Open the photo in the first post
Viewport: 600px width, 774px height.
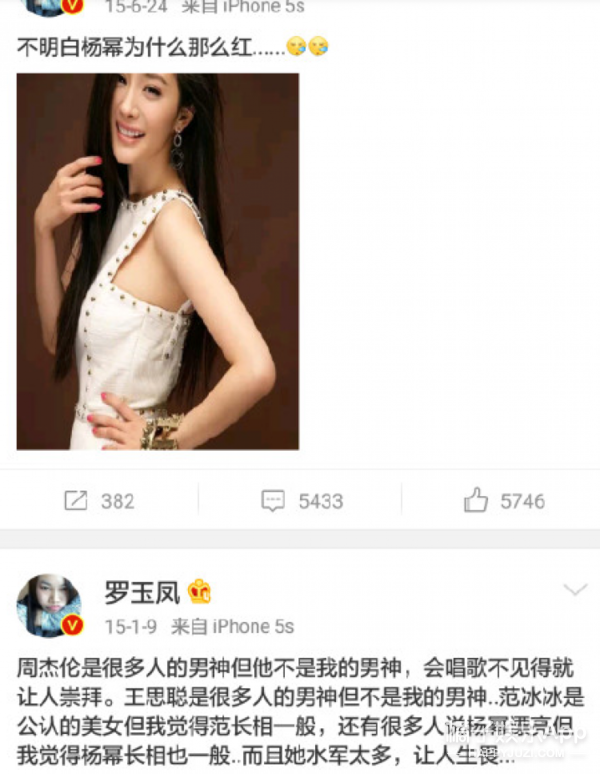(x=157, y=260)
